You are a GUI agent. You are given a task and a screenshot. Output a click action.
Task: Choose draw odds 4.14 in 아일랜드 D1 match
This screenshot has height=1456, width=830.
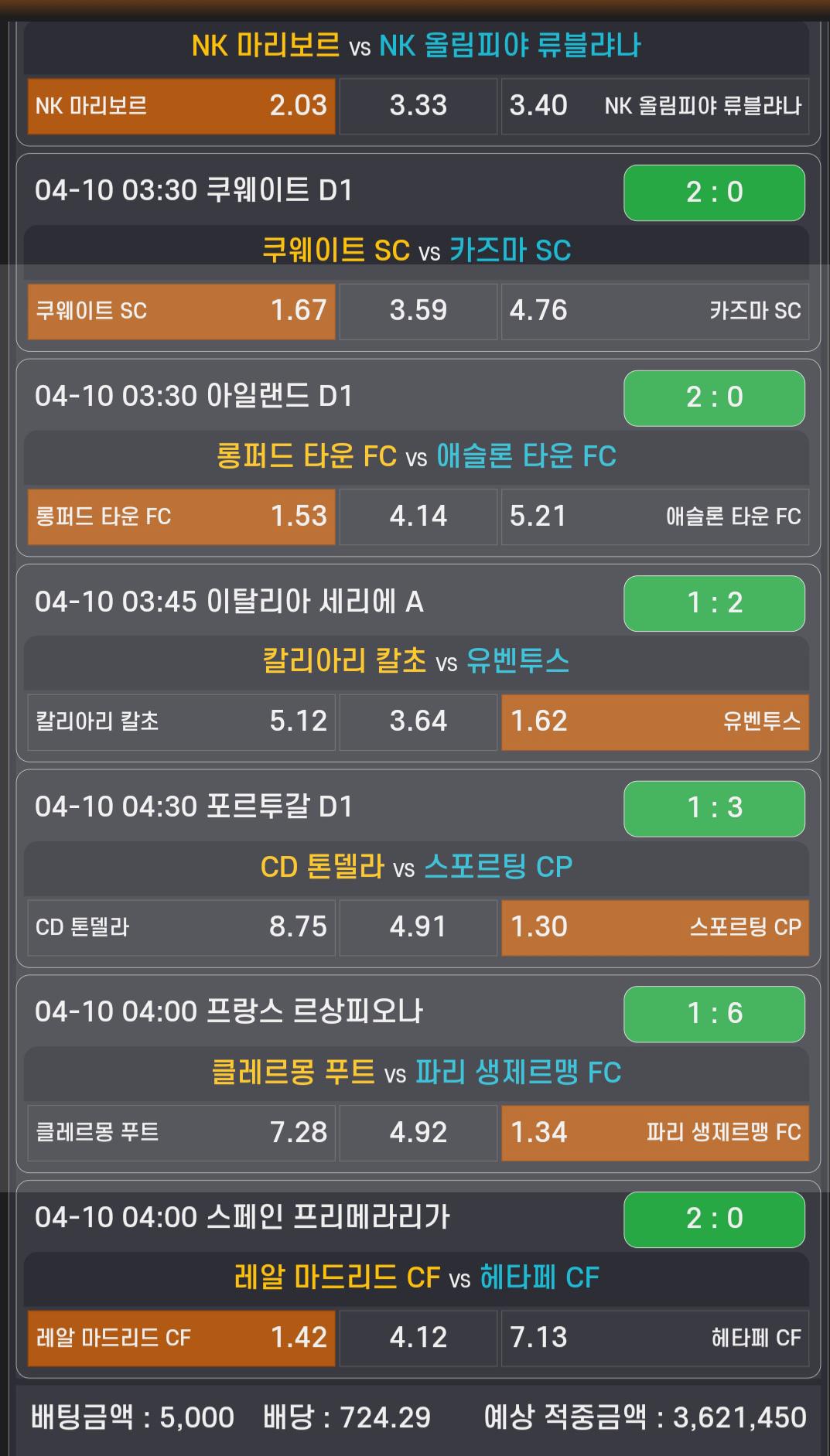418,517
